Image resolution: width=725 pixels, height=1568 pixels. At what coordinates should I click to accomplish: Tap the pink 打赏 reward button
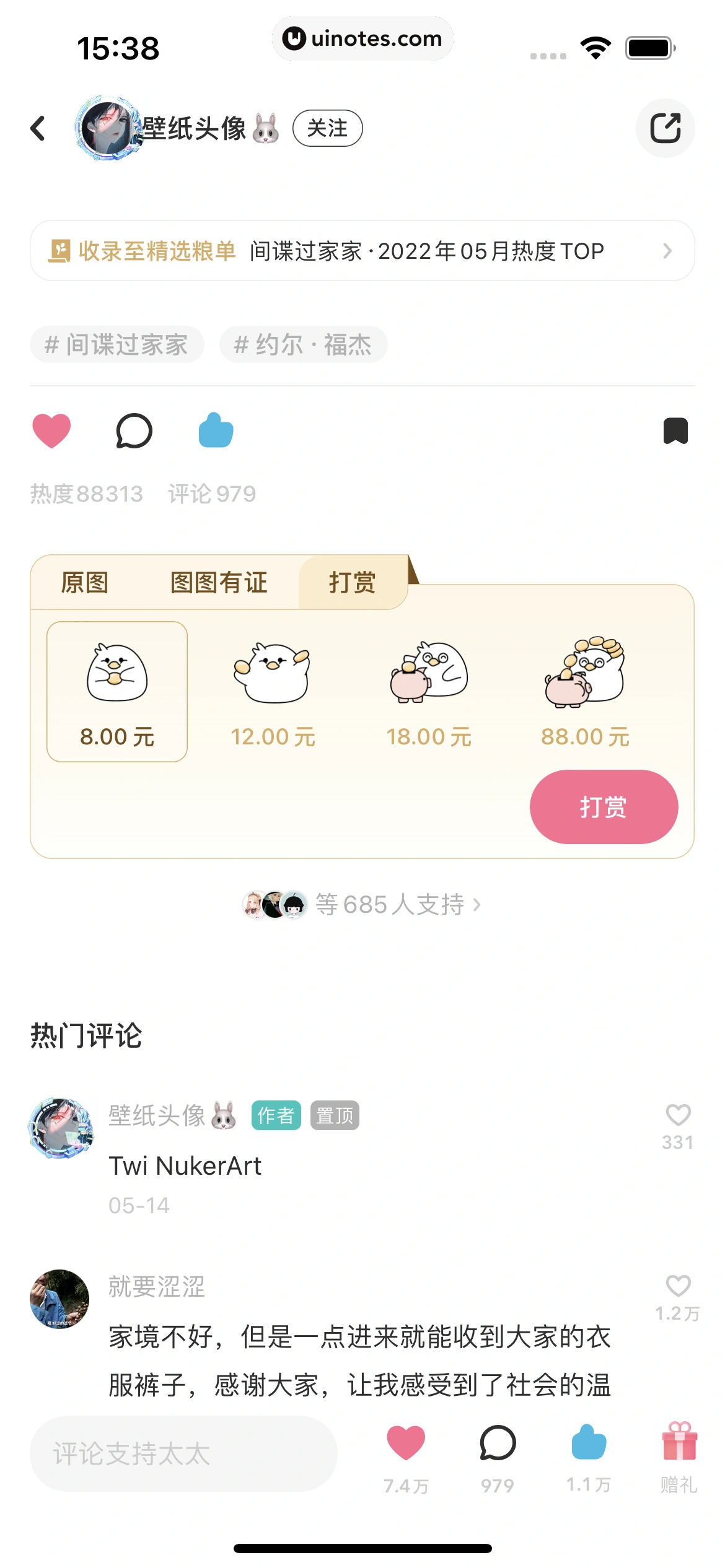pos(603,806)
